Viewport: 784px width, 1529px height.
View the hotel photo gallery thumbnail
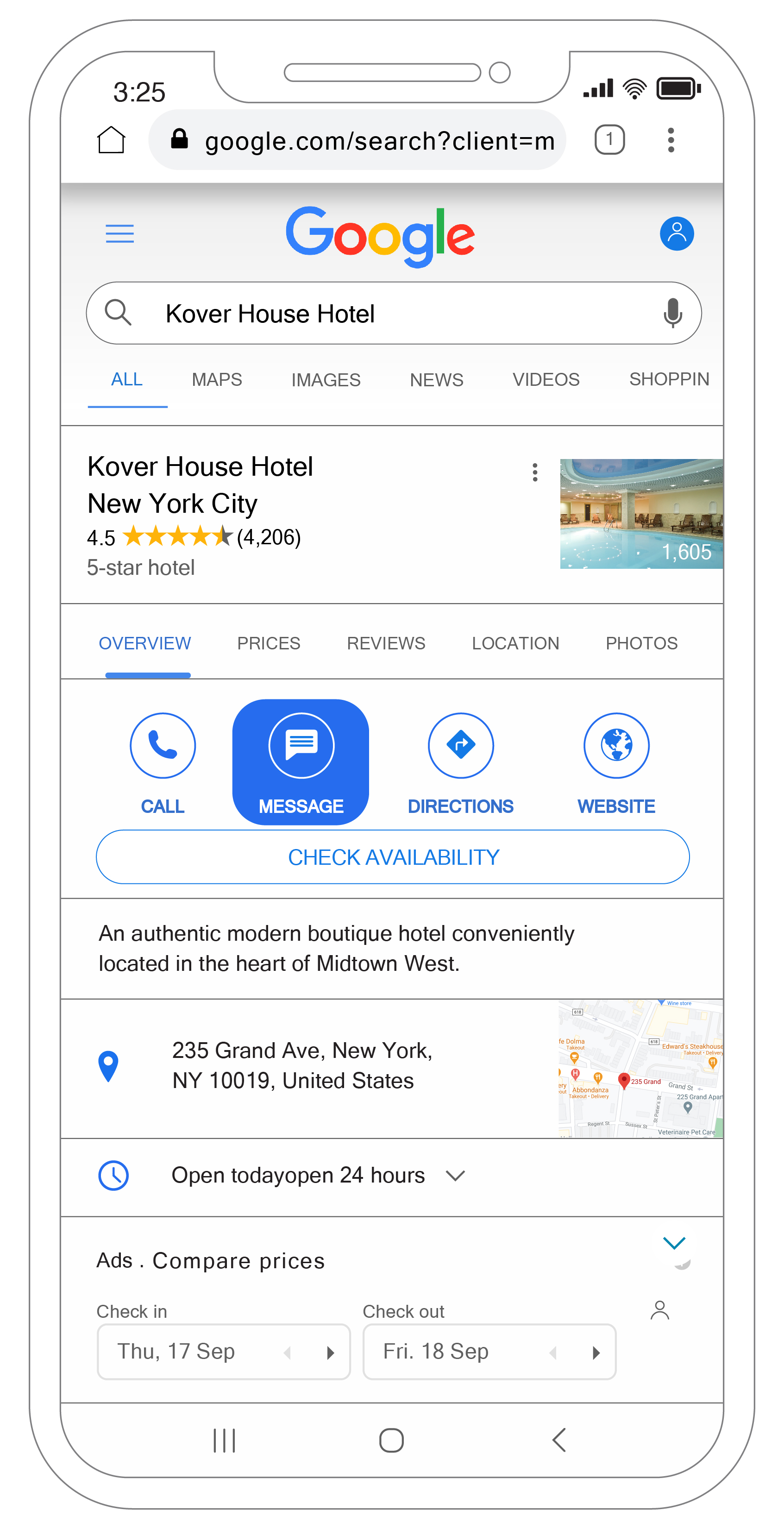pyautogui.click(x=641, y=513)
